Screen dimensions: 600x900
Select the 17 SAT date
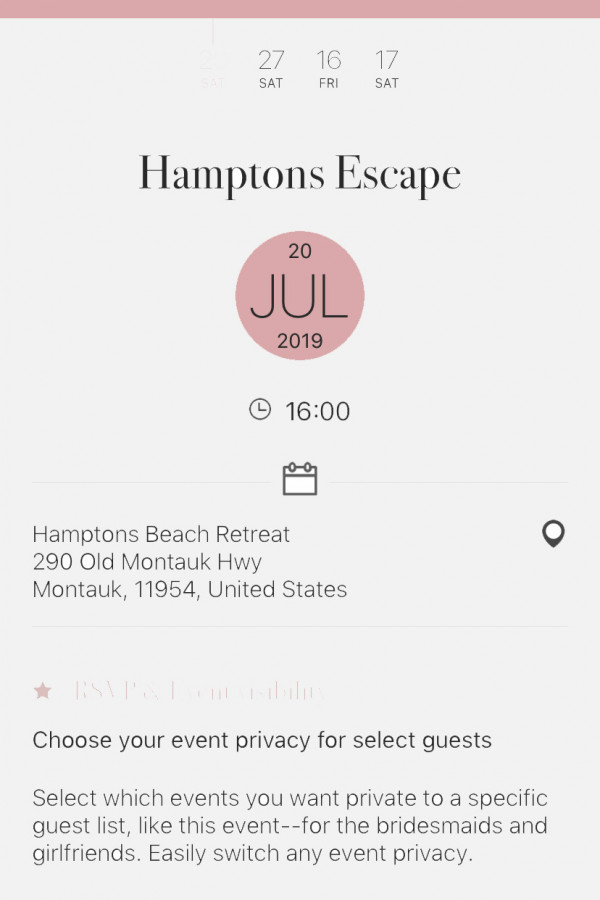tap(387, 69)
